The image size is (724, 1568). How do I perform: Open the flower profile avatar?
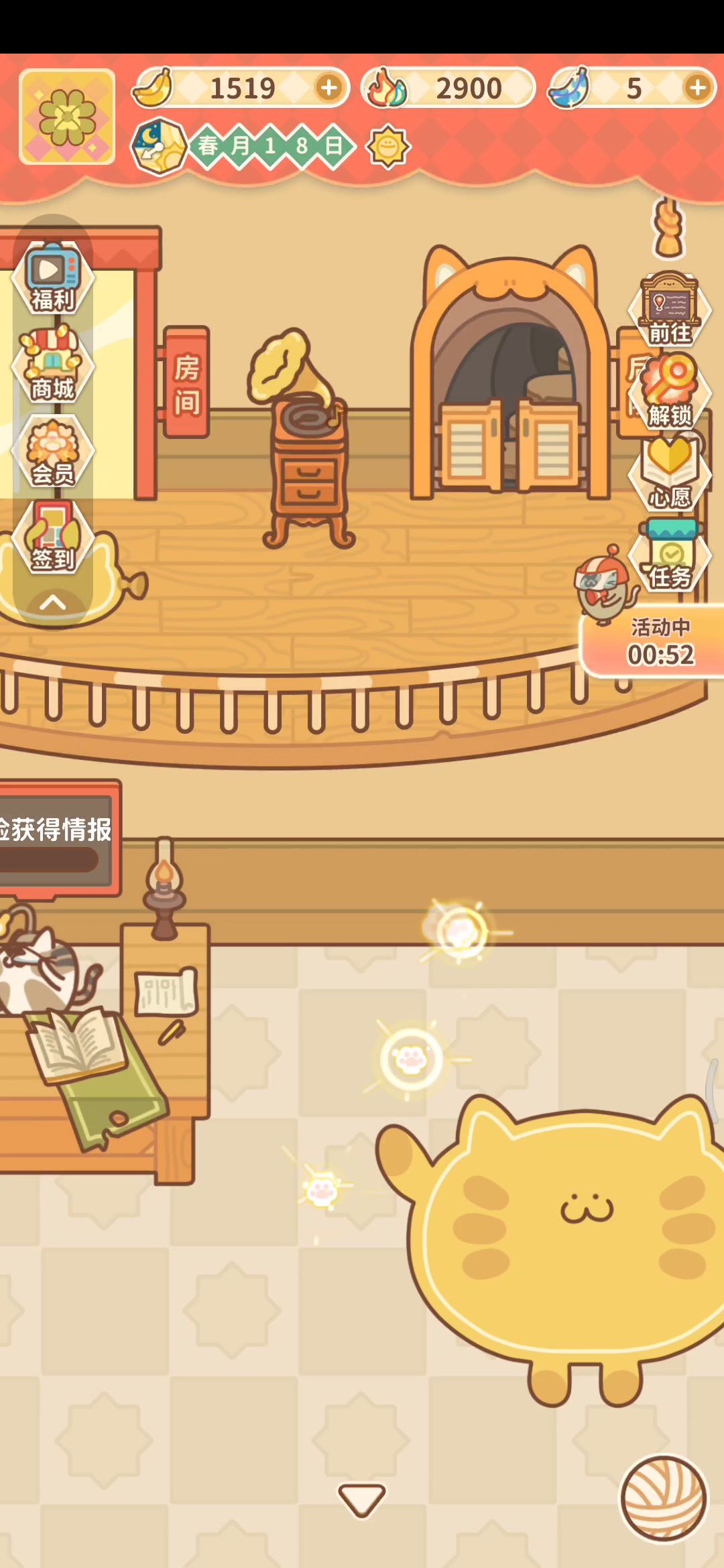click(67, 117)
